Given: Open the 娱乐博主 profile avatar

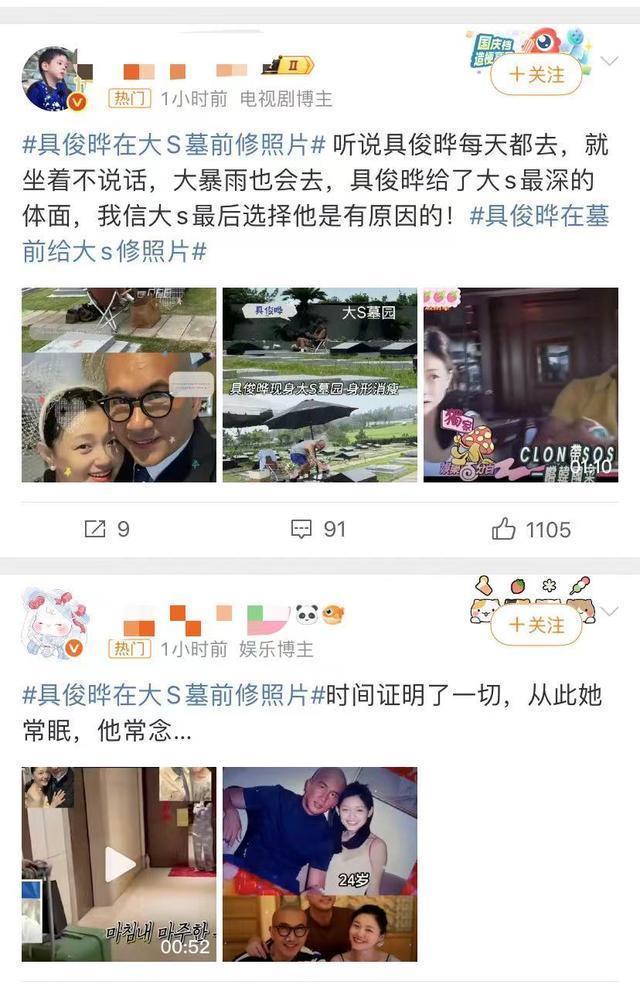Looking at the screenshot, I should (x=52, y=625).
